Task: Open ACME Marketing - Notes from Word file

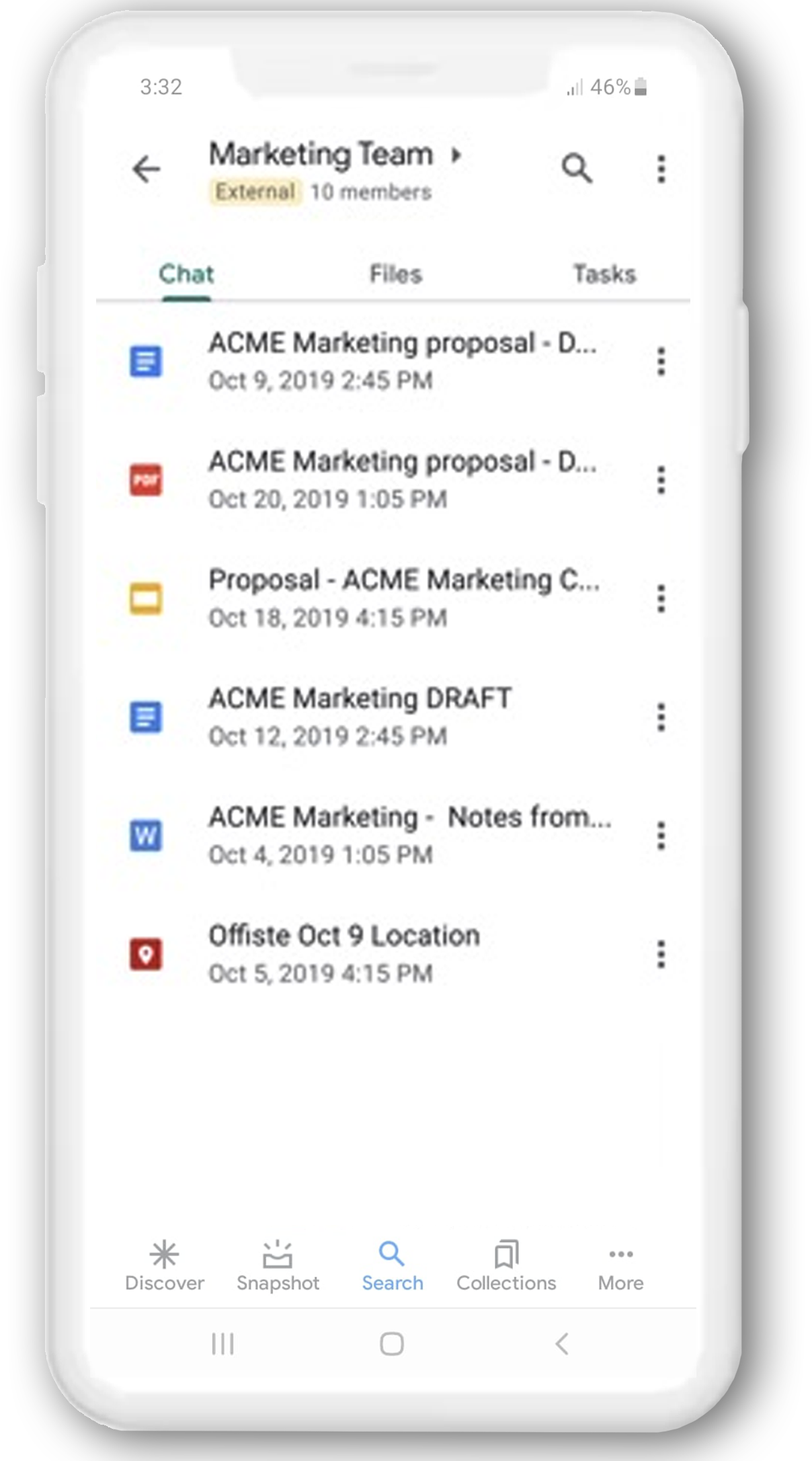Action: (409, 835)
